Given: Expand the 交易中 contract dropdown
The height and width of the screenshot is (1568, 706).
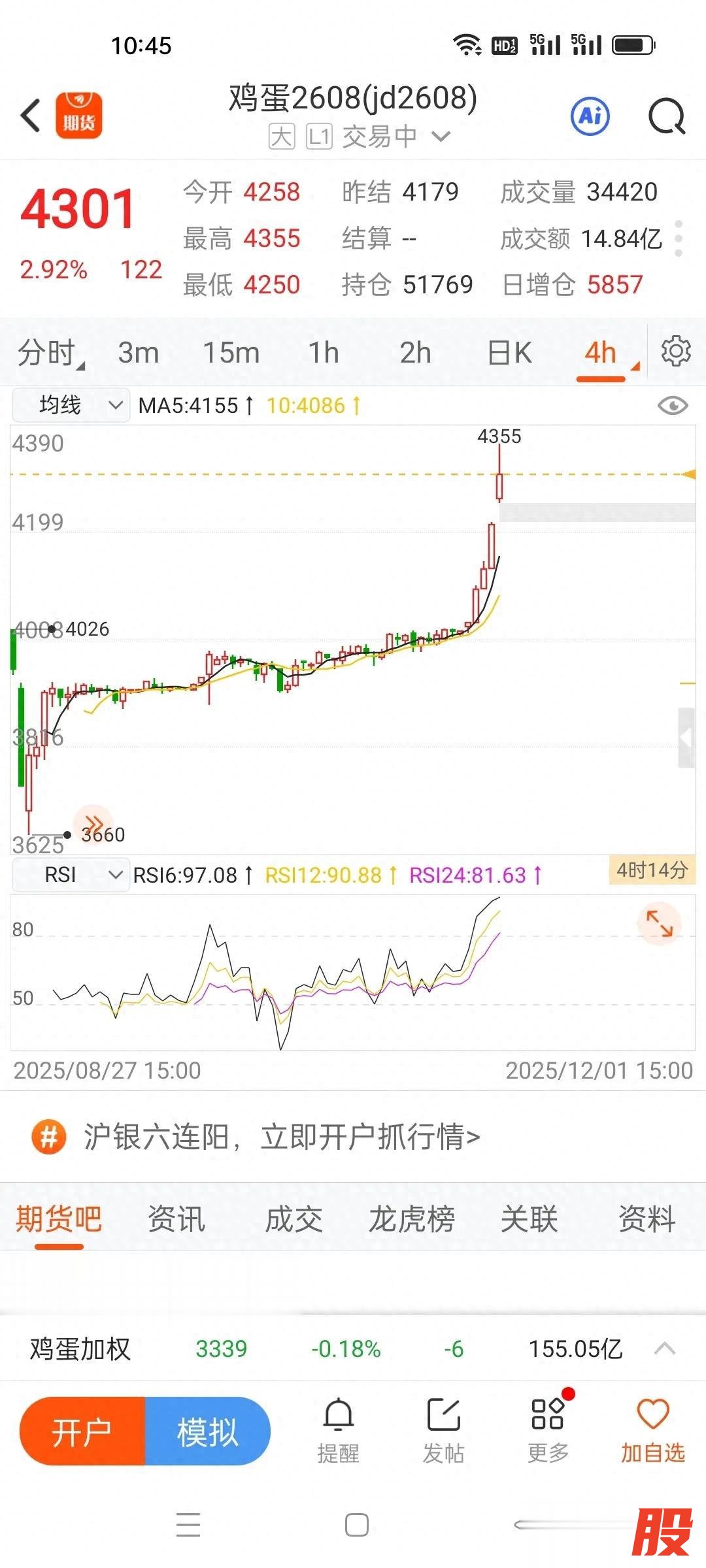Looking at the screenshot, I should (441, 137).
